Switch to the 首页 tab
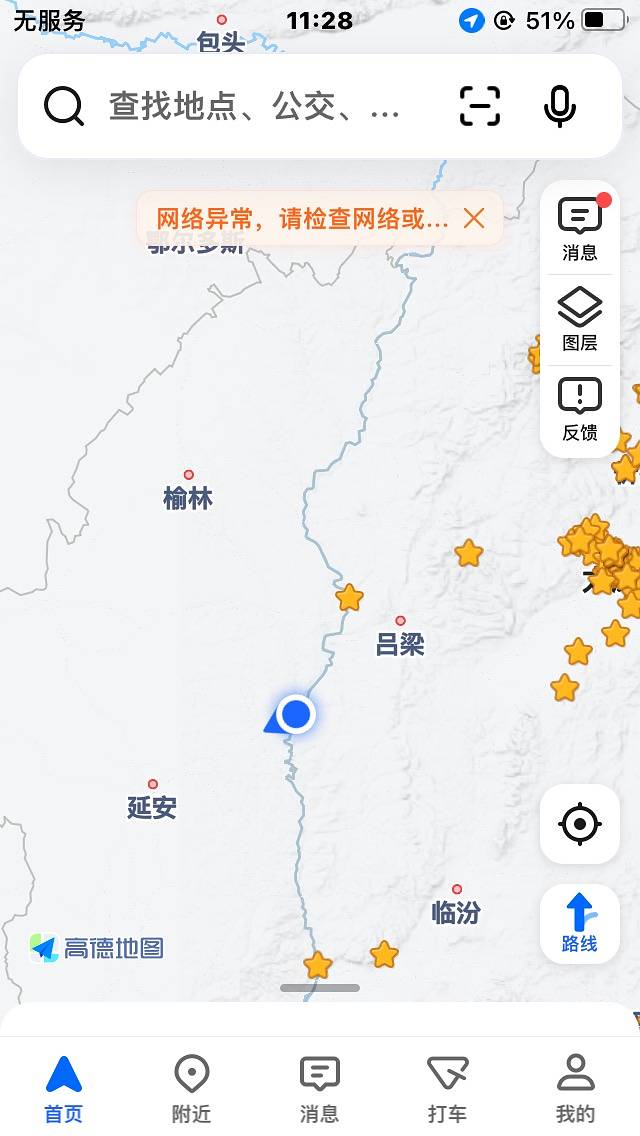 63,1089
